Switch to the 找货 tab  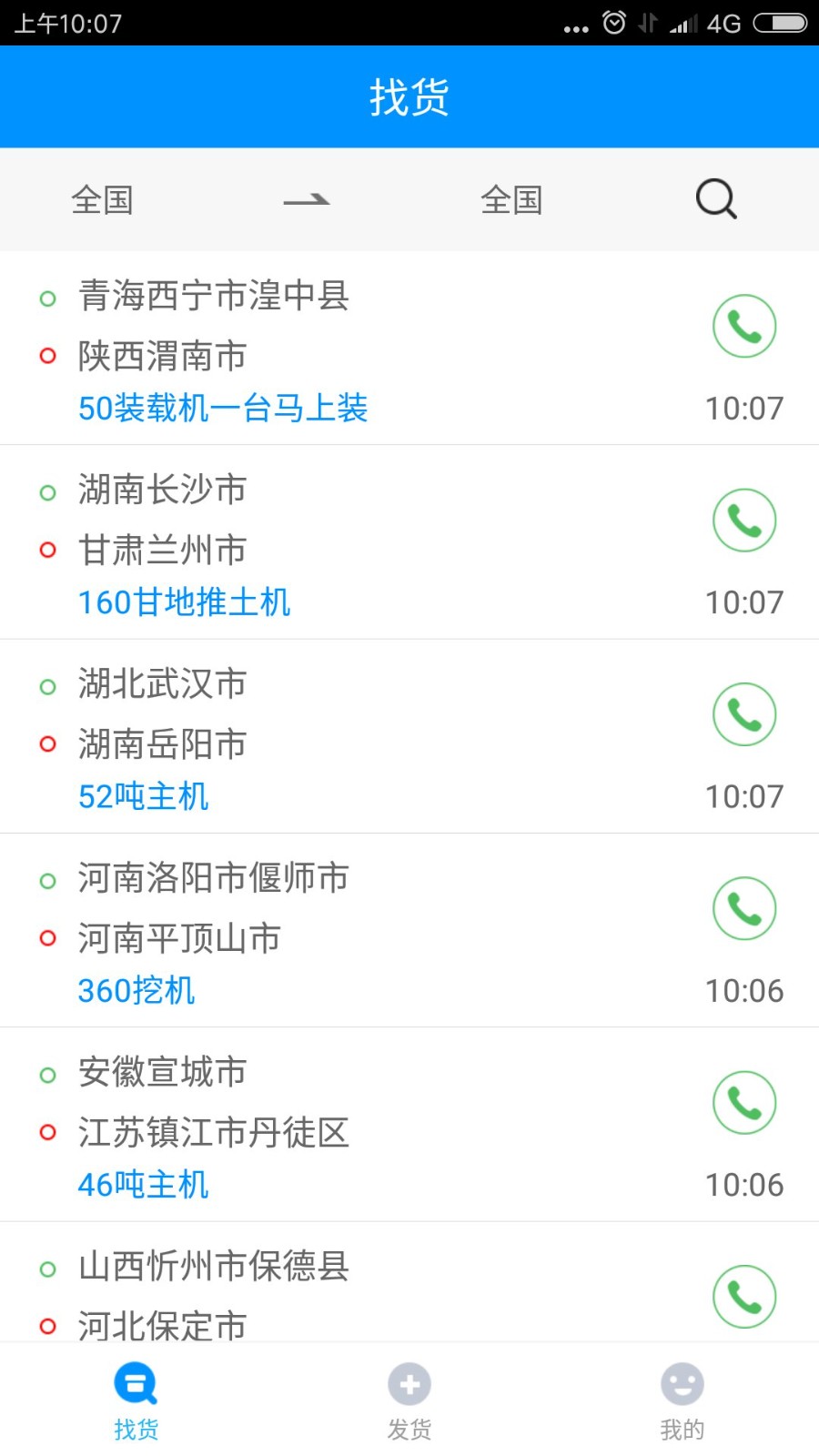(136, 1400)
